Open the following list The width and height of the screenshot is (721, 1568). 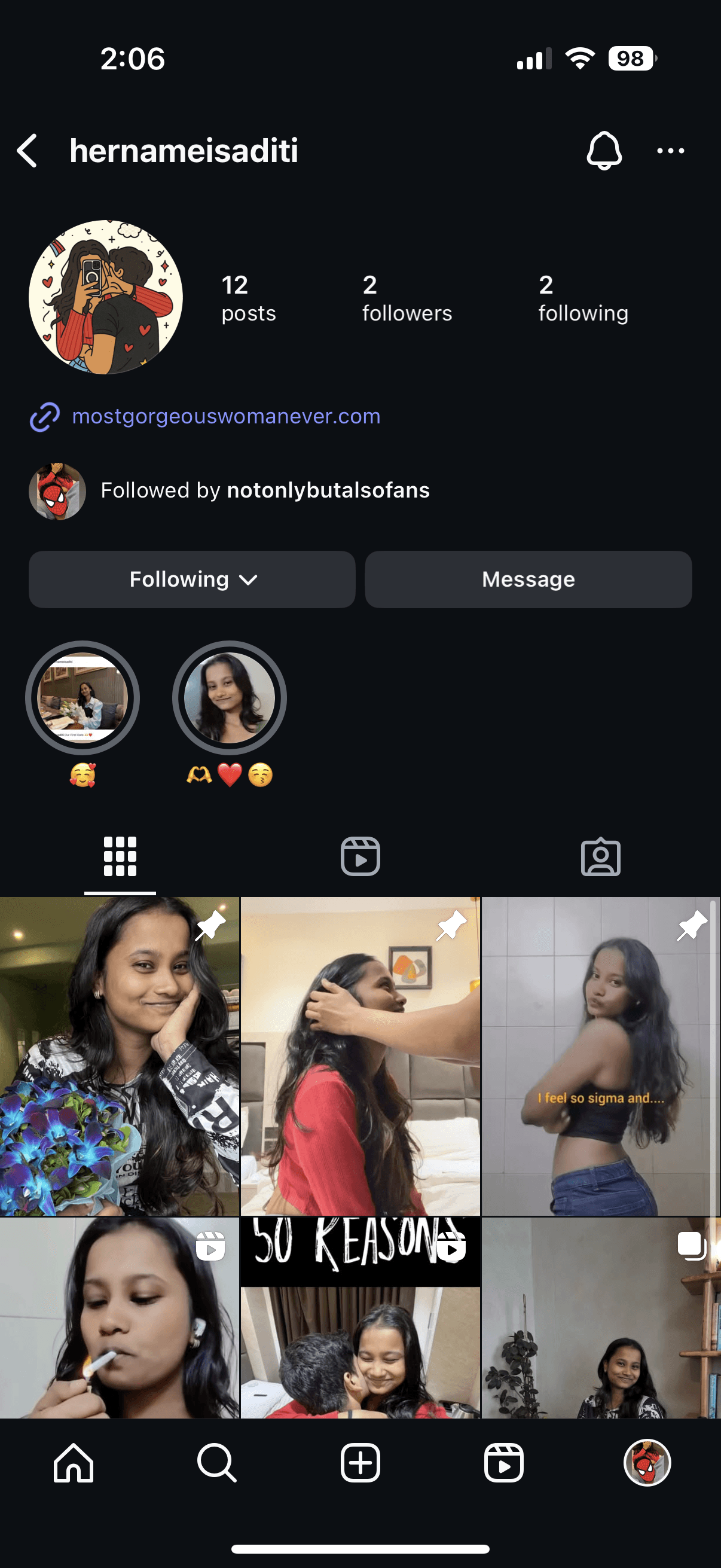[x=582, y=298]
